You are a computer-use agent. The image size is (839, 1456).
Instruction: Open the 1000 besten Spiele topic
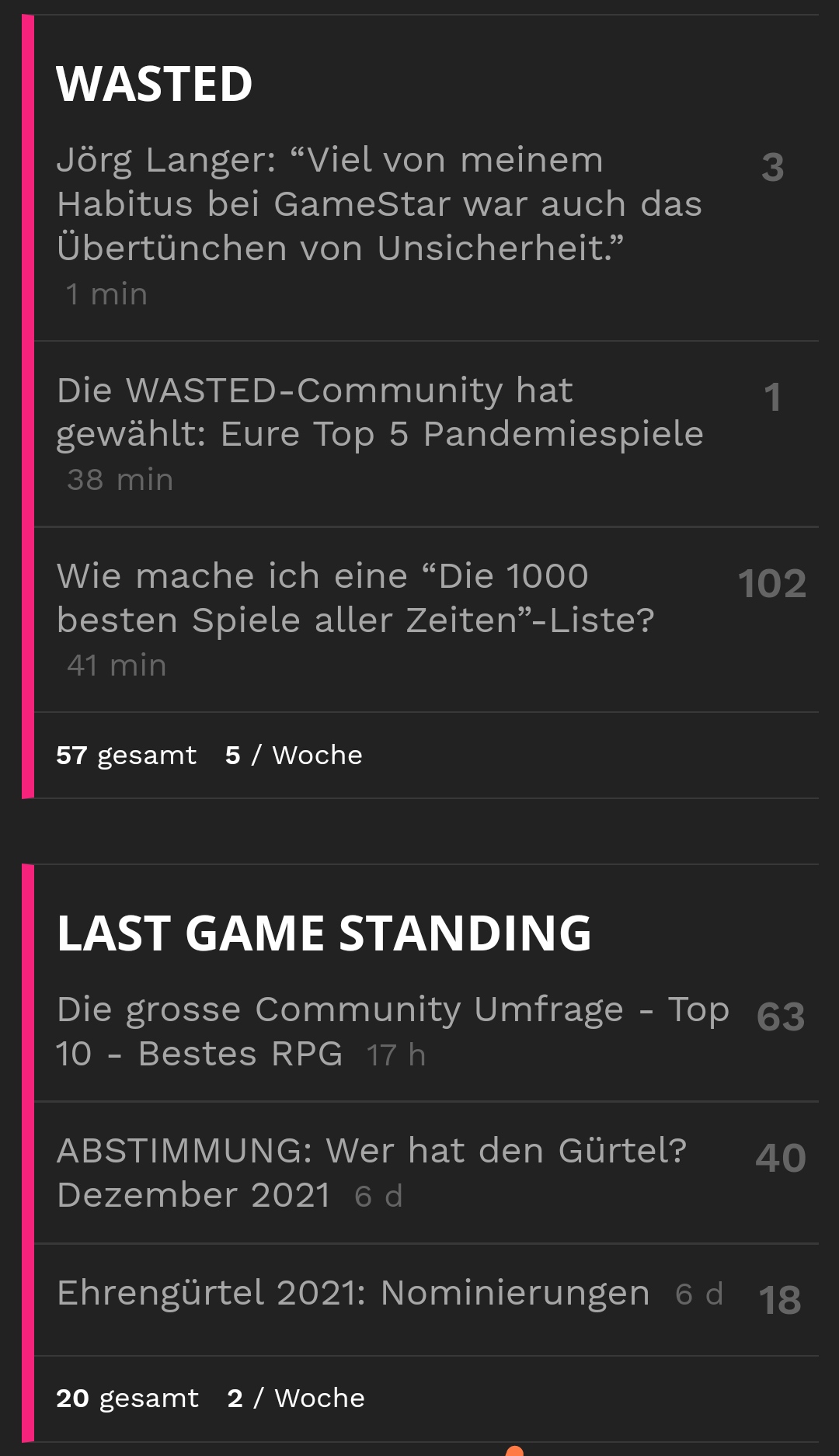tap(355, 598)
